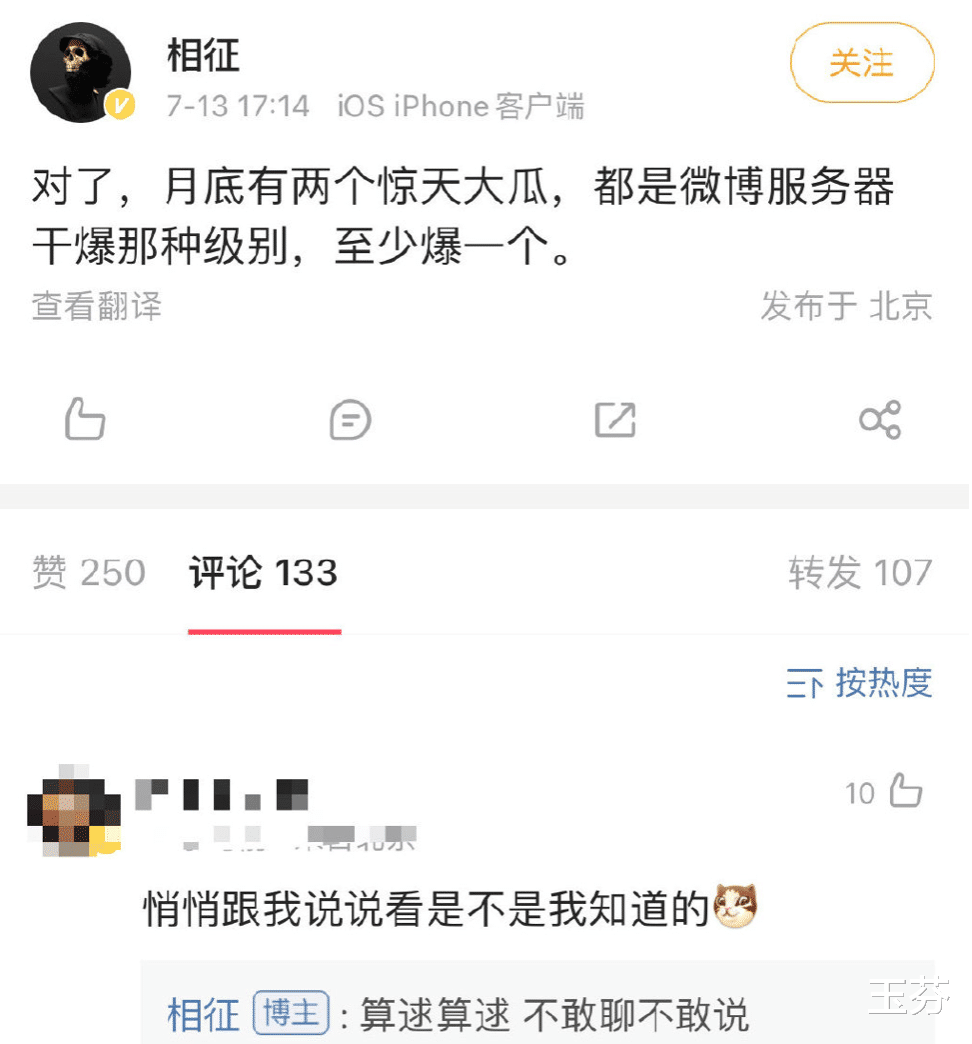Click the repost icon beneath the post text
This screenshot has width=972, height=1044.
(x=615, y=420)
